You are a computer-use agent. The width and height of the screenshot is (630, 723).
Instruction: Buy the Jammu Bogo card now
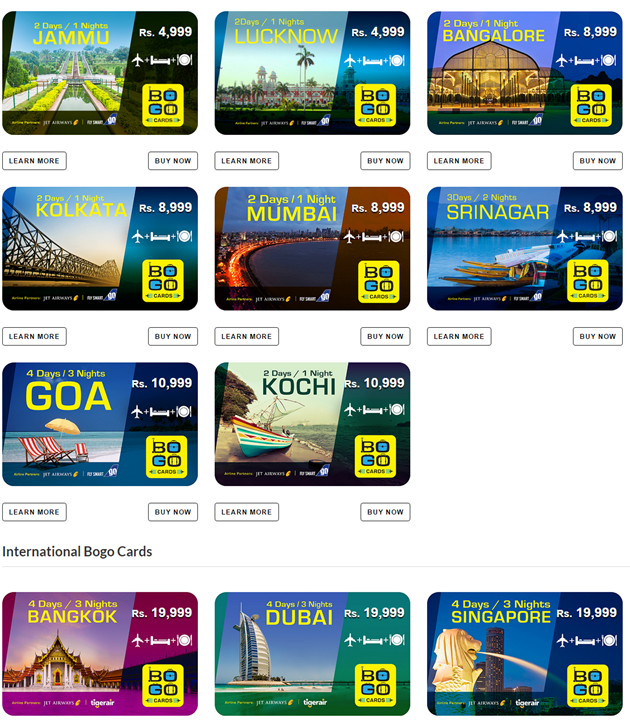point(173,161)
